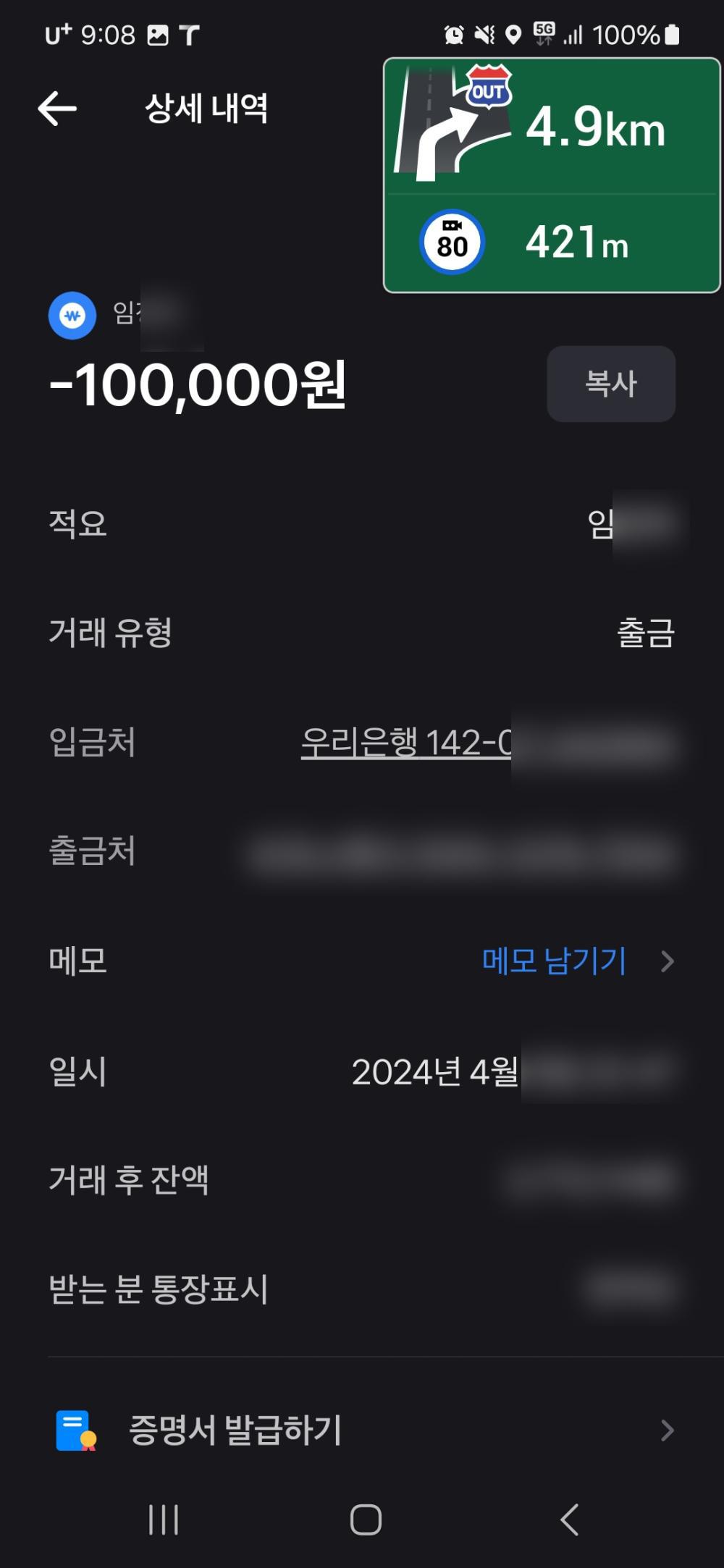Open the underlined 우리은행 account link
Viewport: 724px width, 1568px height.
coord(407,743)
